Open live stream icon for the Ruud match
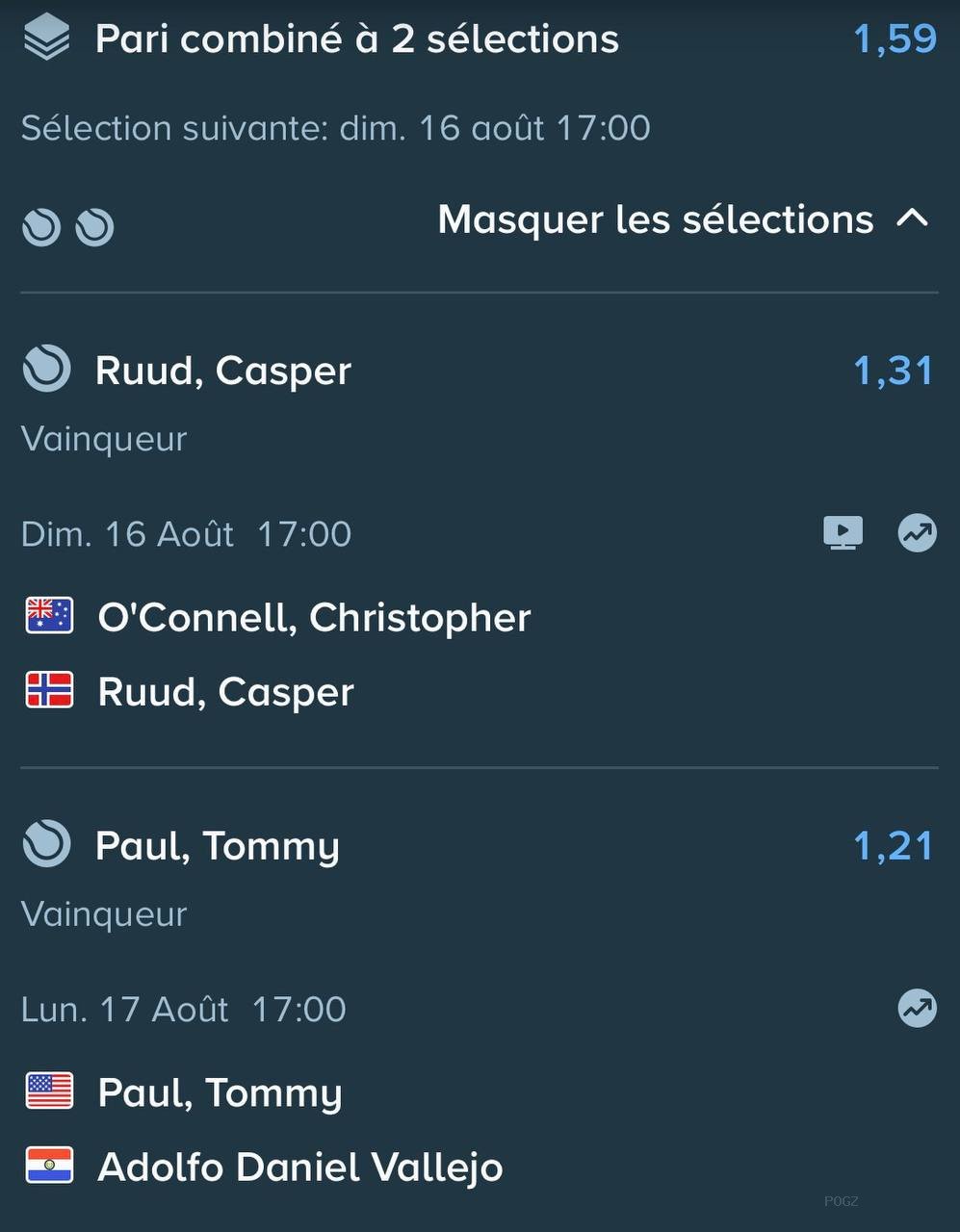Viewport: 960px width, 1232px height. (843, 533)
